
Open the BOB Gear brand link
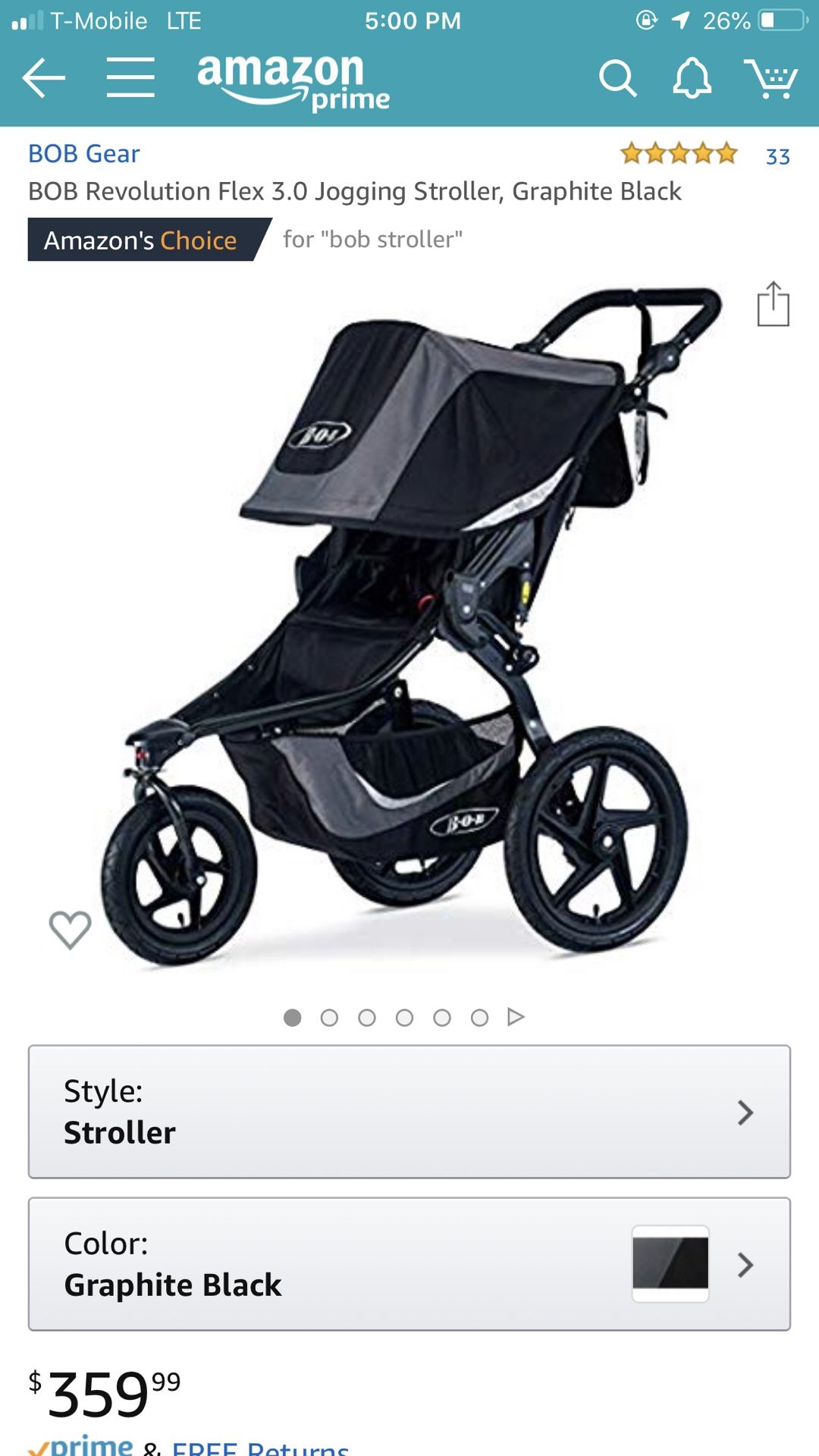click(84, 154)
